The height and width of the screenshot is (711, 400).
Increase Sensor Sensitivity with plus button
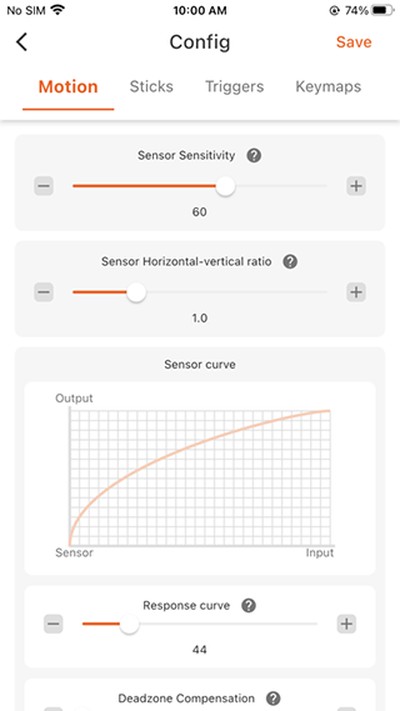tap(356, 186)
